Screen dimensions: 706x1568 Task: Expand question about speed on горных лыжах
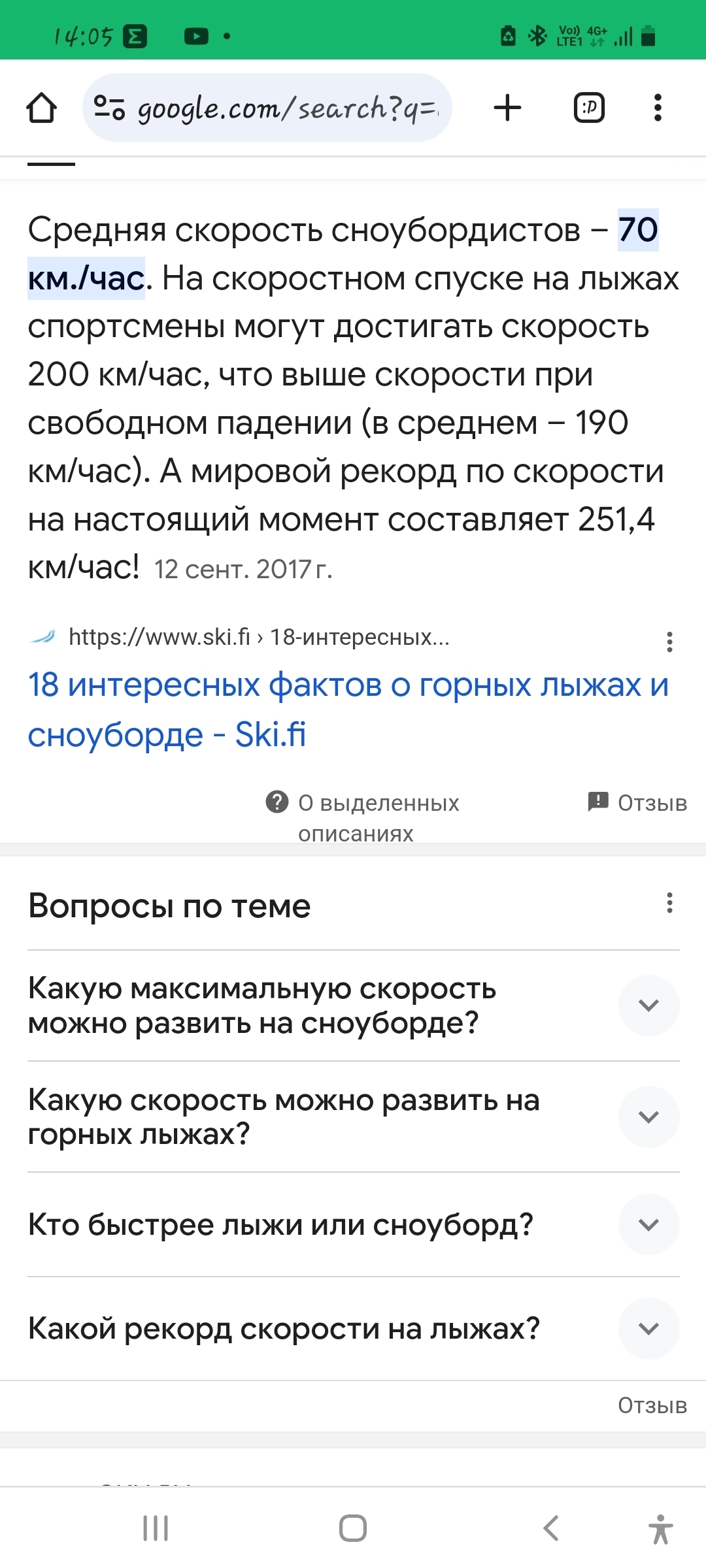[x=648, y=1117]
